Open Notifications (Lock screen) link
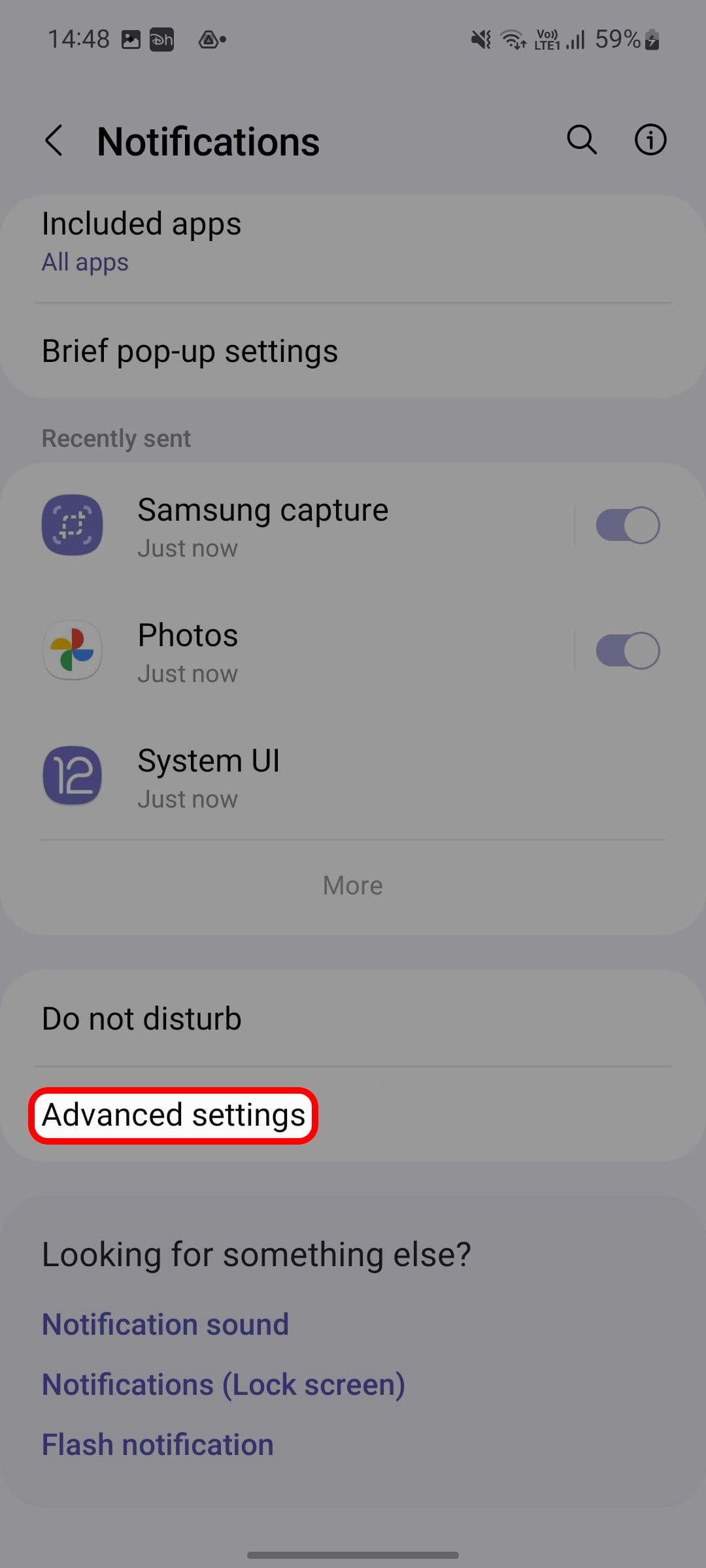Screen dimensions: 706x1568 click(x=223, y=1385)
